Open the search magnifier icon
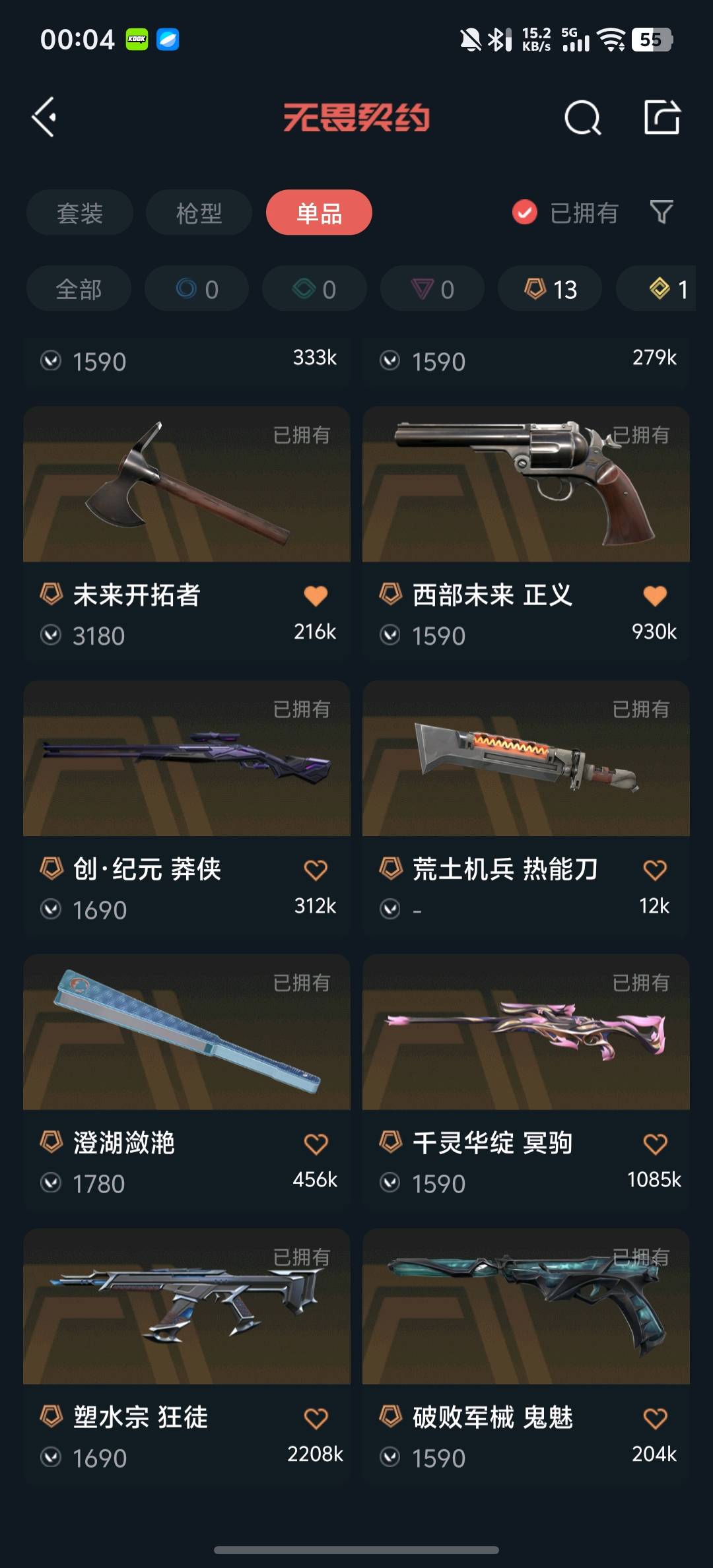 582,119
